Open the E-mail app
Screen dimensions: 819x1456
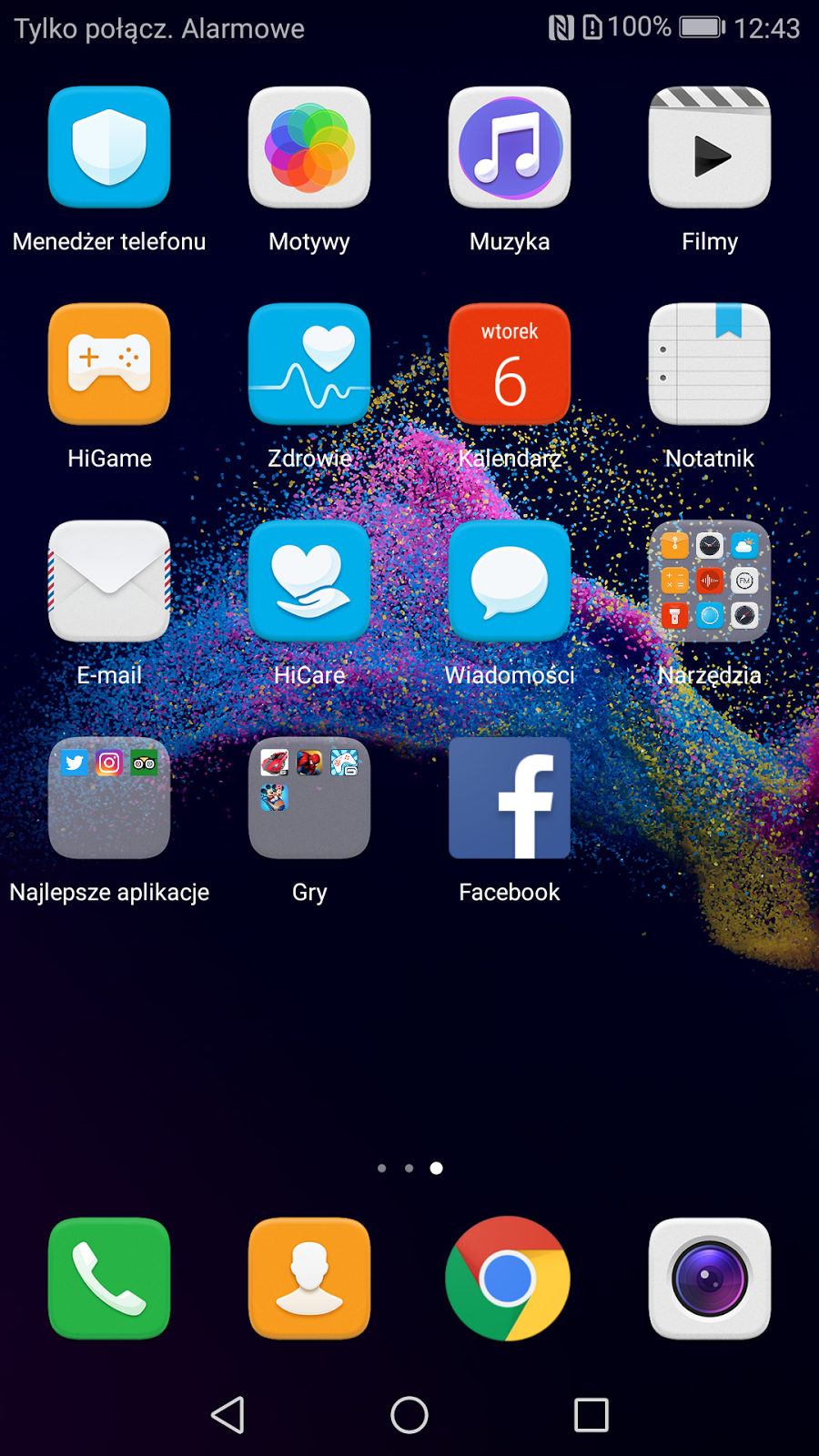click(x=109, y=581)
